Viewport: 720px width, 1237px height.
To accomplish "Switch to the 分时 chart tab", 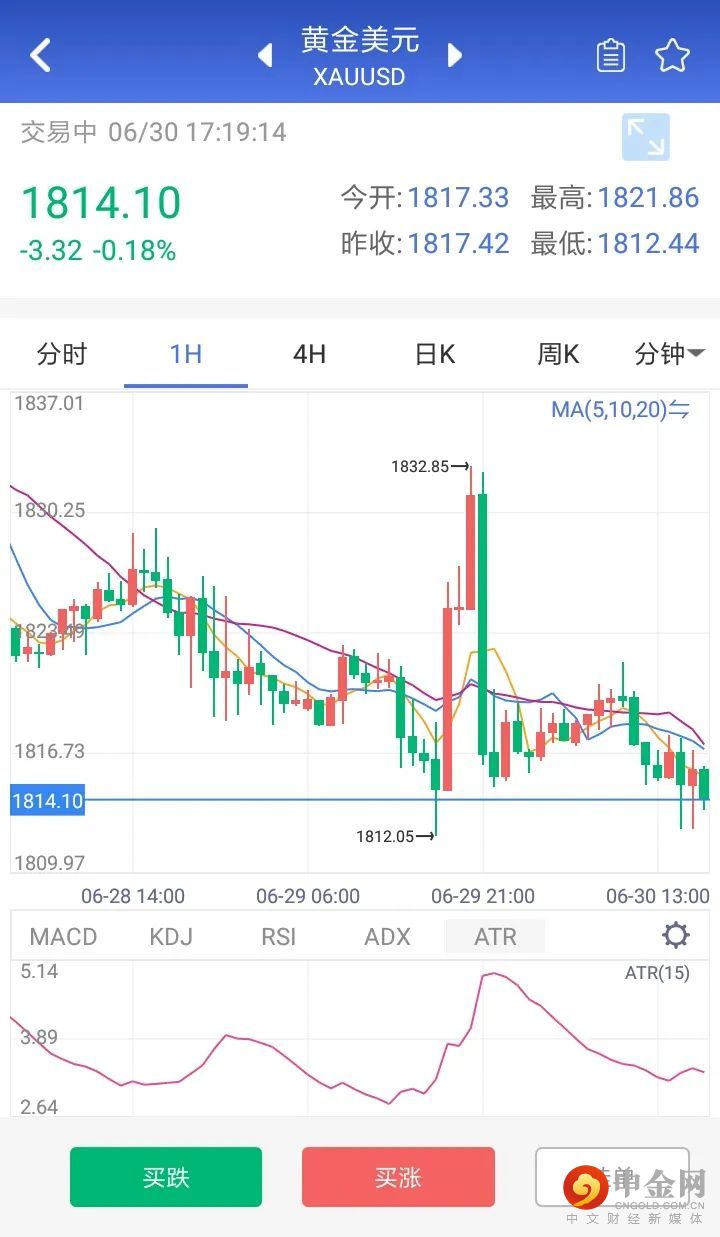I will pyautogui.click(x=62, y=354).
